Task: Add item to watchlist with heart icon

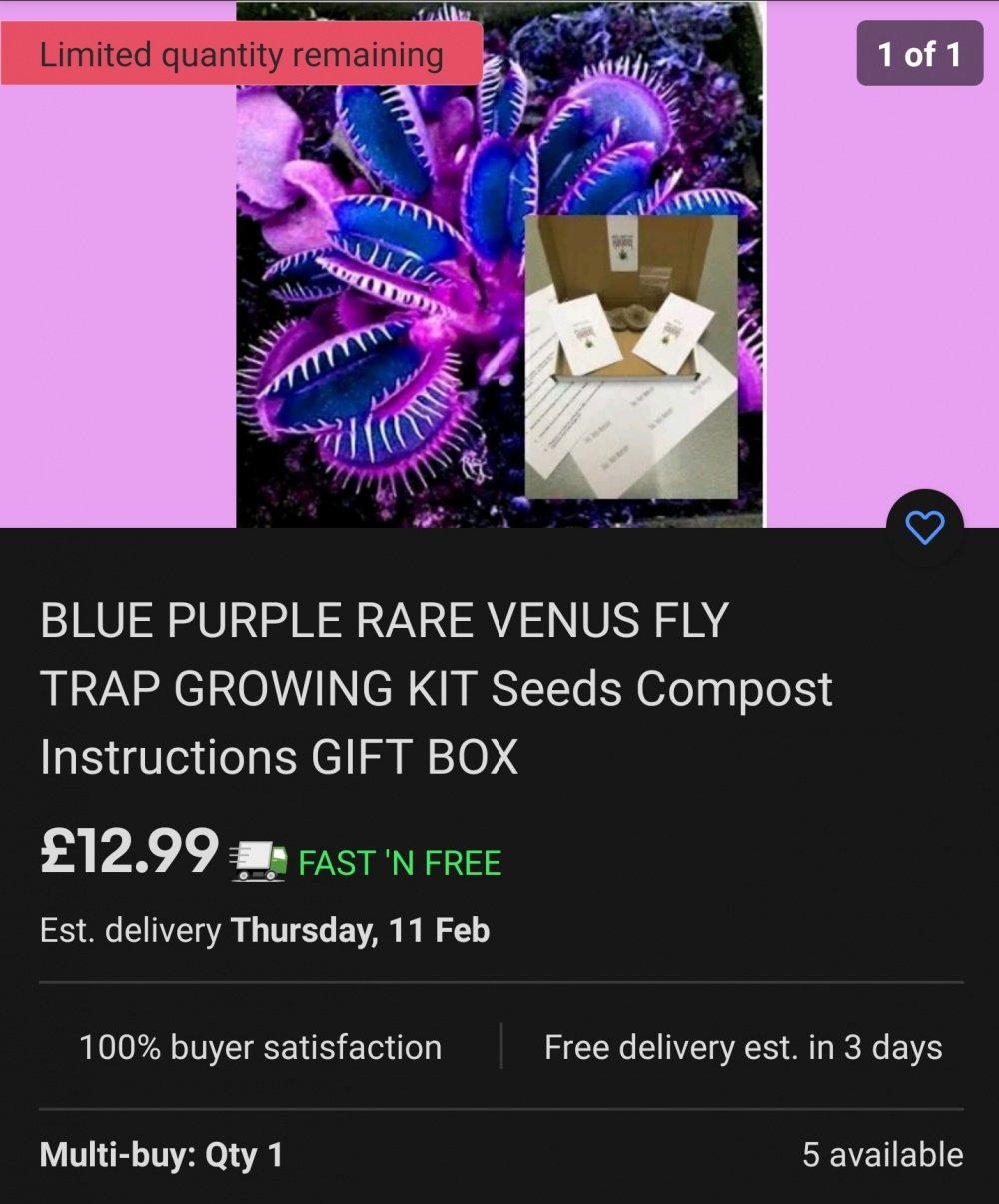Action: [x=924, y=527]
